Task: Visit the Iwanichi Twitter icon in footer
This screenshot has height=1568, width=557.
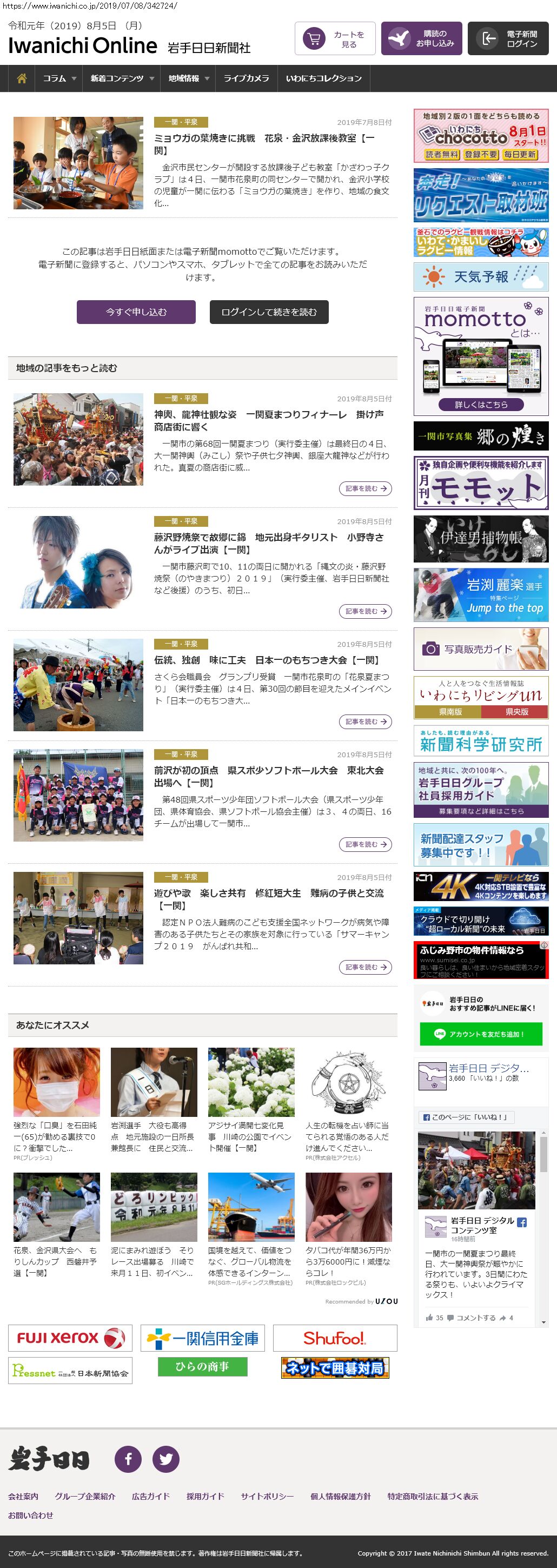Action: [x=165, y=1459]
